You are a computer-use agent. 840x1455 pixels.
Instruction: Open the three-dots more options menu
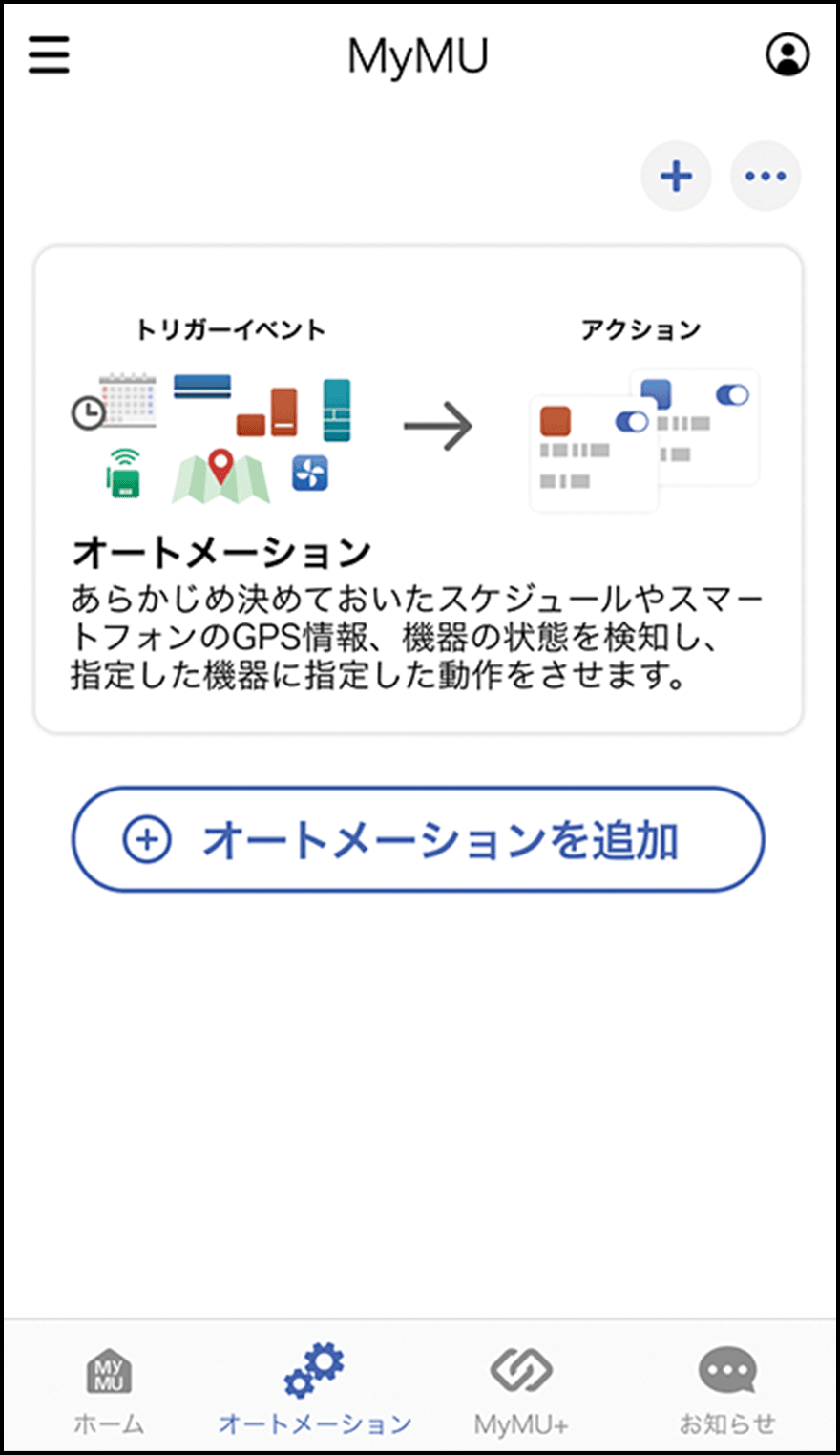point(766,176)
